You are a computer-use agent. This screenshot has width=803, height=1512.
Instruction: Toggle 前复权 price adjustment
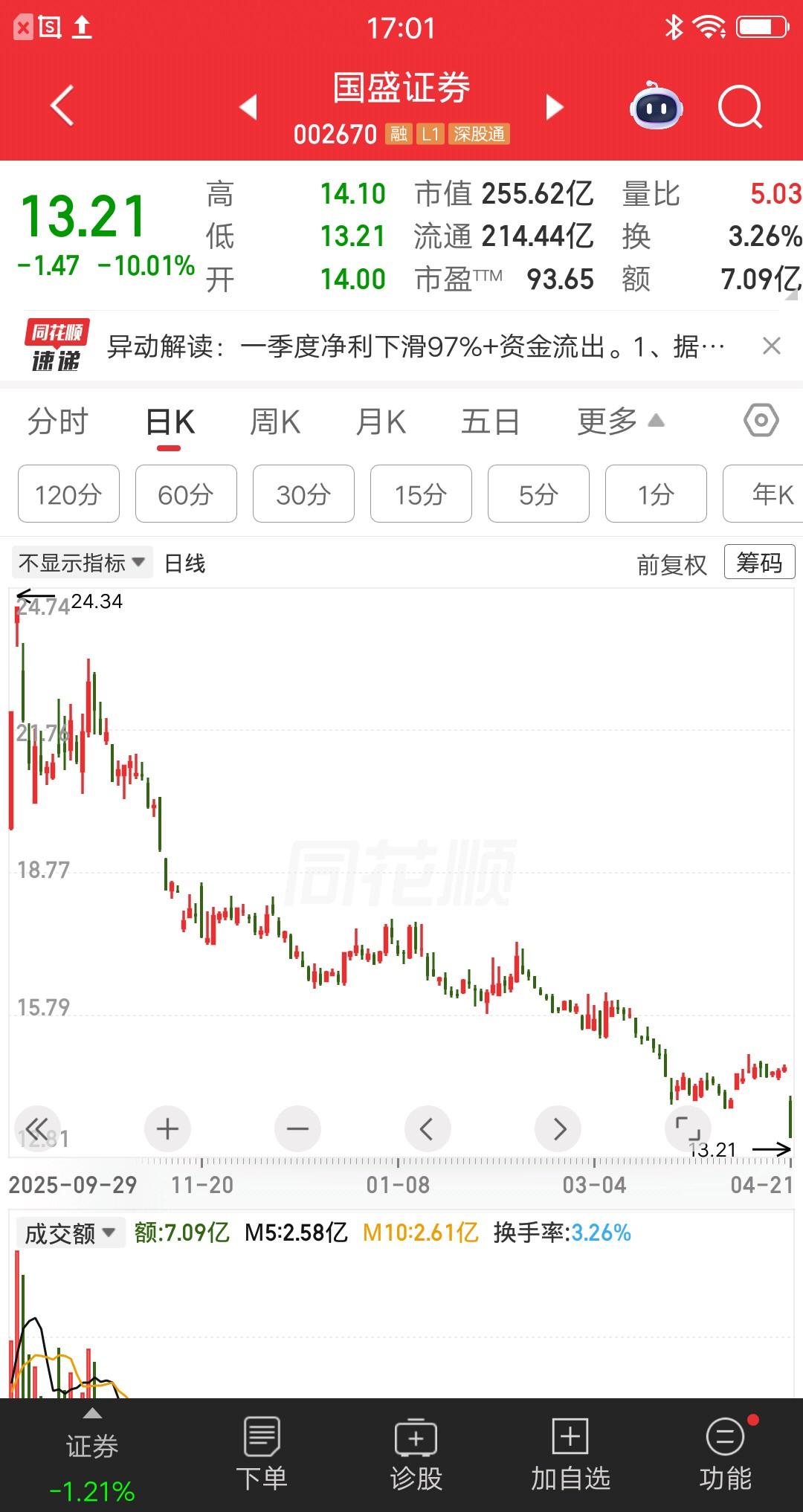coord(670,563)
